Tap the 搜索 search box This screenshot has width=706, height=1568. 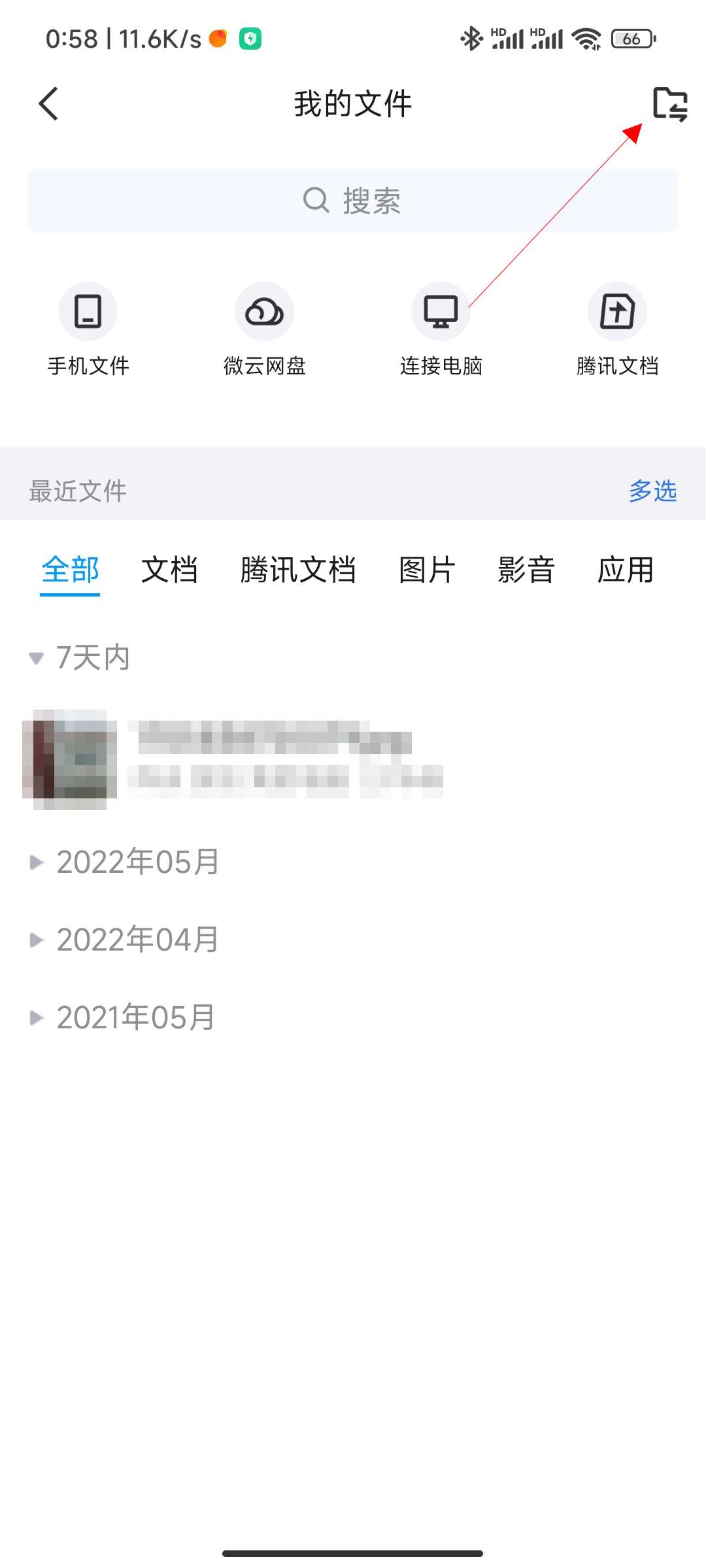353,201
